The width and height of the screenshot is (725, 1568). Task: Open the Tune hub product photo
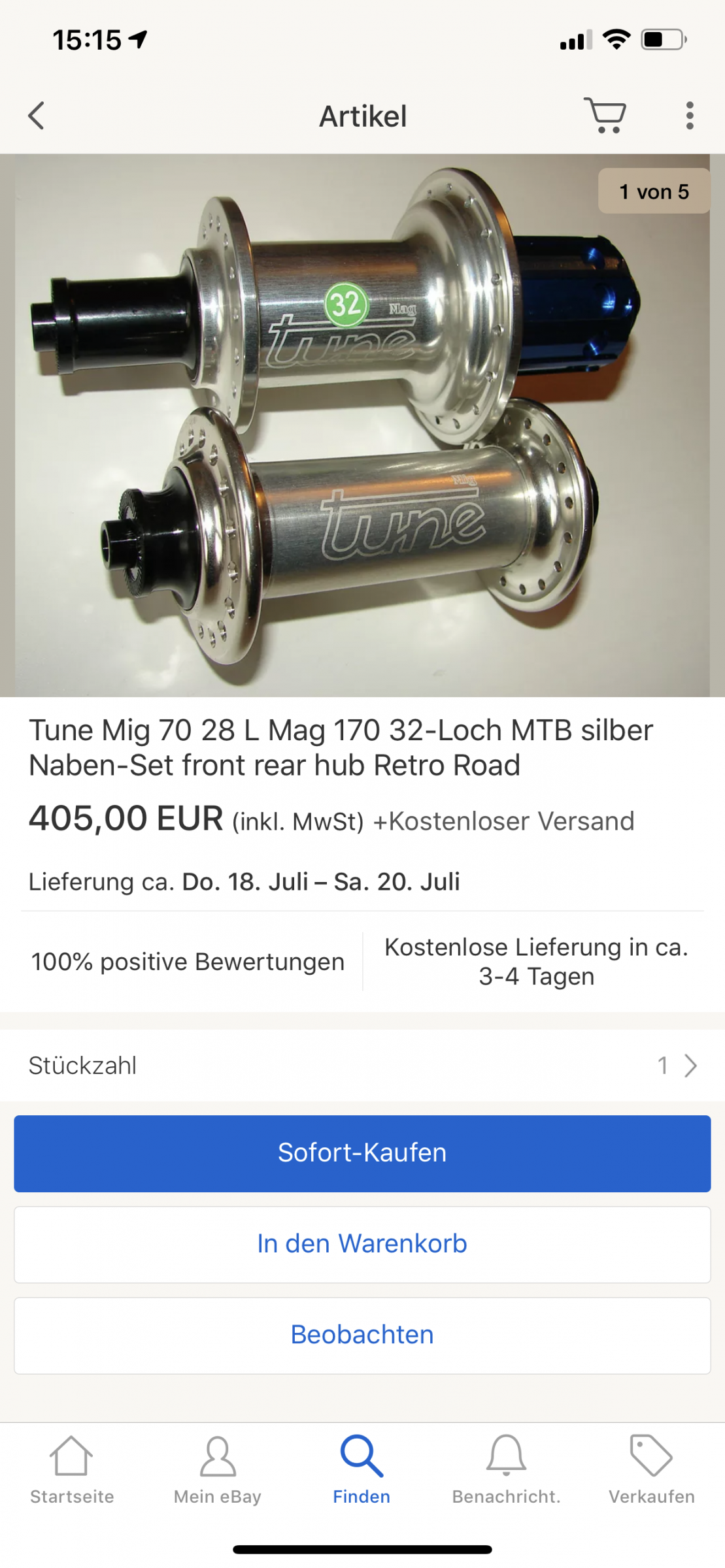[x=362, y=425]
